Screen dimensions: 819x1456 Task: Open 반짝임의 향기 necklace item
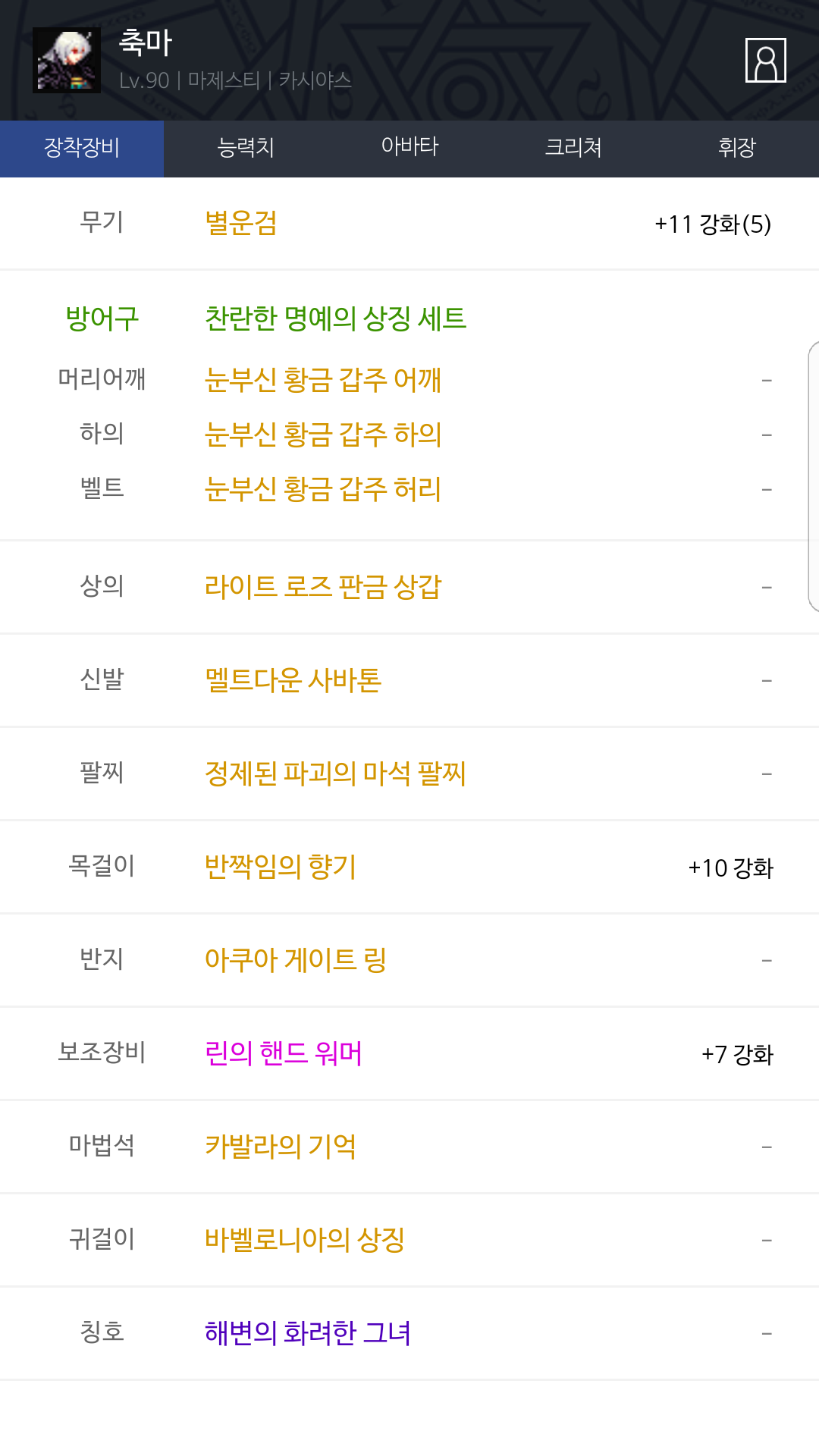(x=281, y=867)
